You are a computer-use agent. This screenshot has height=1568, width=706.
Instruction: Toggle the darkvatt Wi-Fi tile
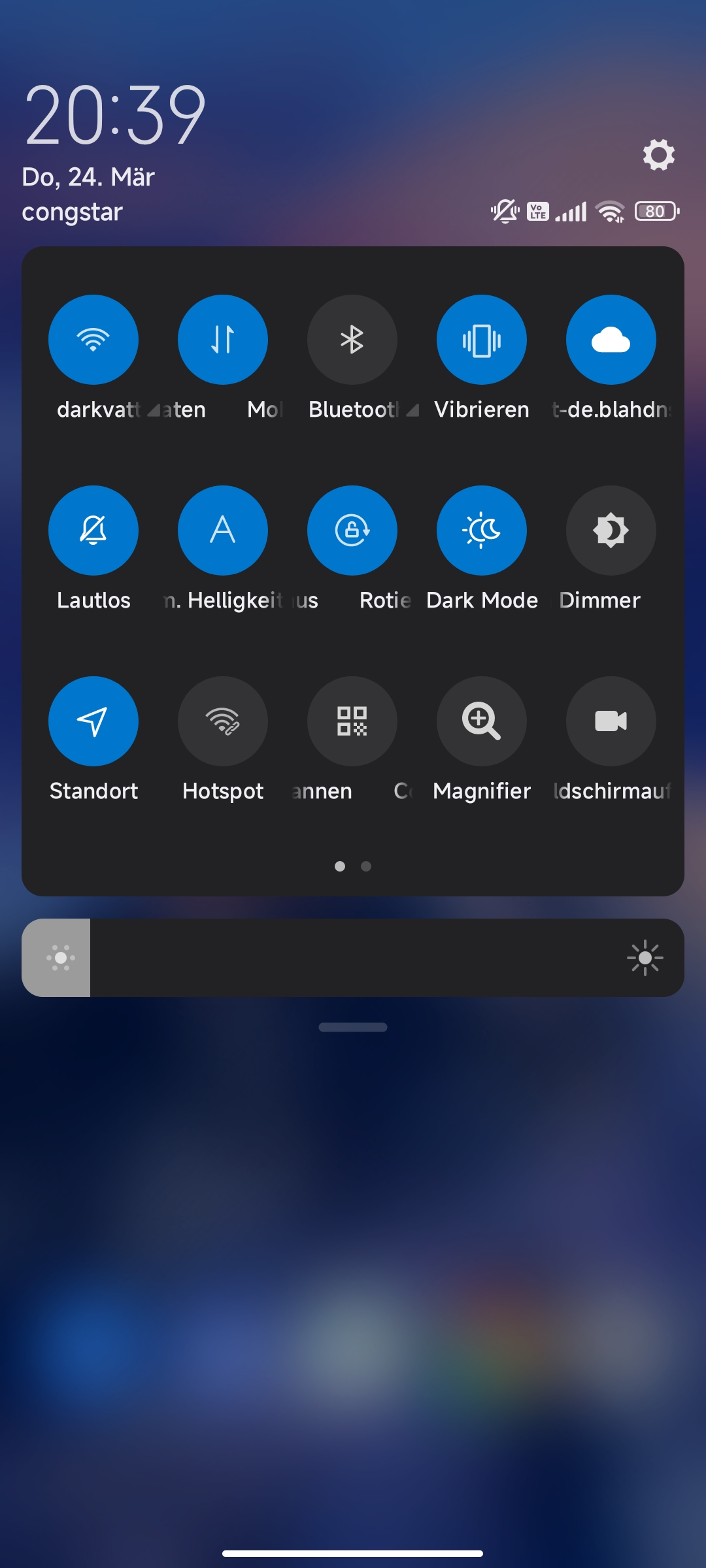point(93,340)
